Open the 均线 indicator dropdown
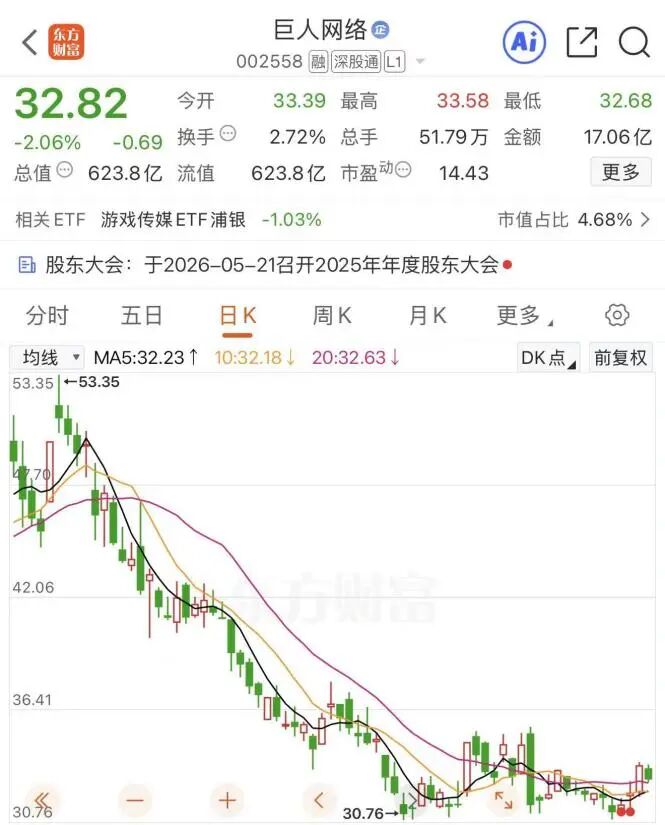 click(x=47, y=357)
